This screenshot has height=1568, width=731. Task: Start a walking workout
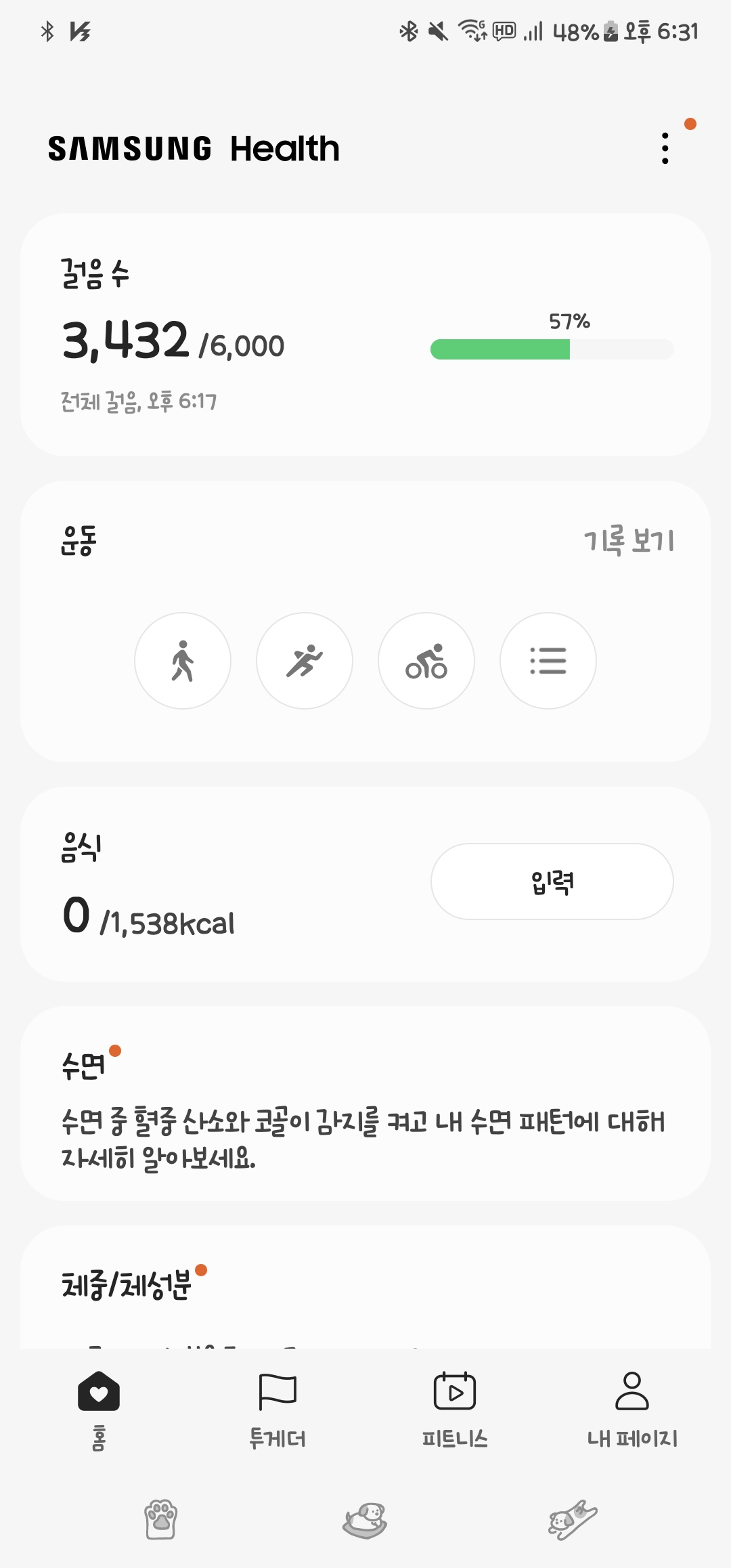[x=183, y=661]
